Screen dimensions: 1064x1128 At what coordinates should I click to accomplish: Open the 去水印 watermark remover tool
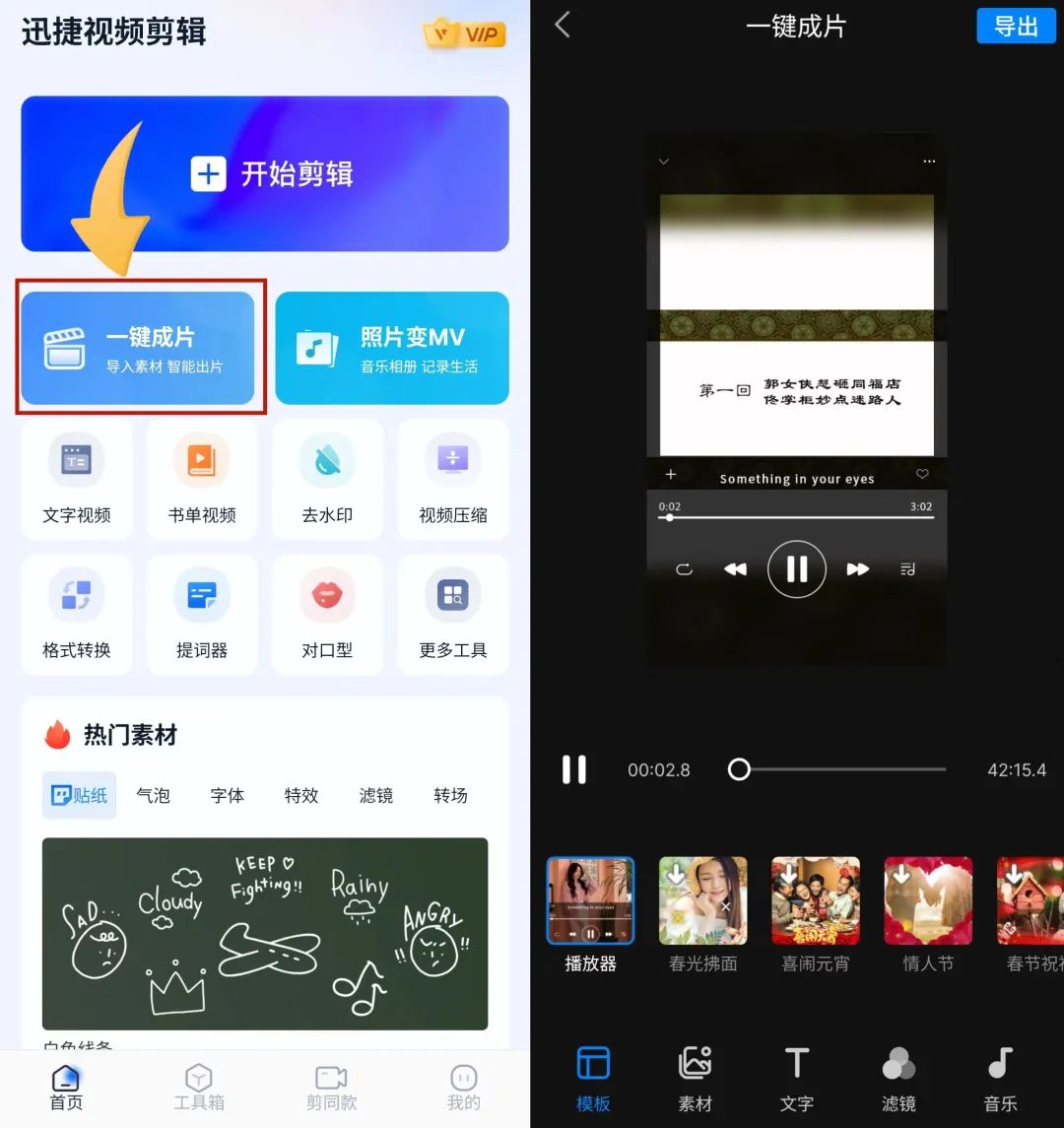pos(327,478)
